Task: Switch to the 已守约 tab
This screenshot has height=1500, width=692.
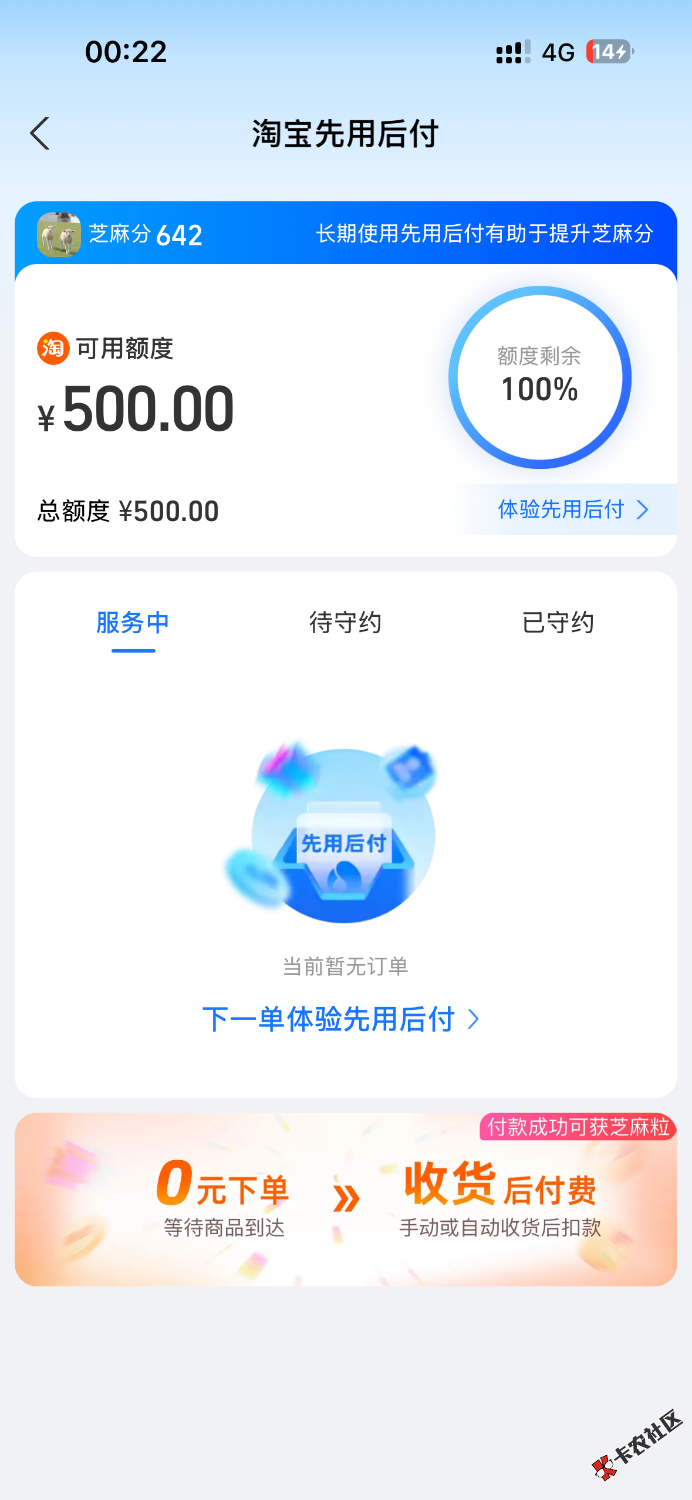Action: click(558, 623)
